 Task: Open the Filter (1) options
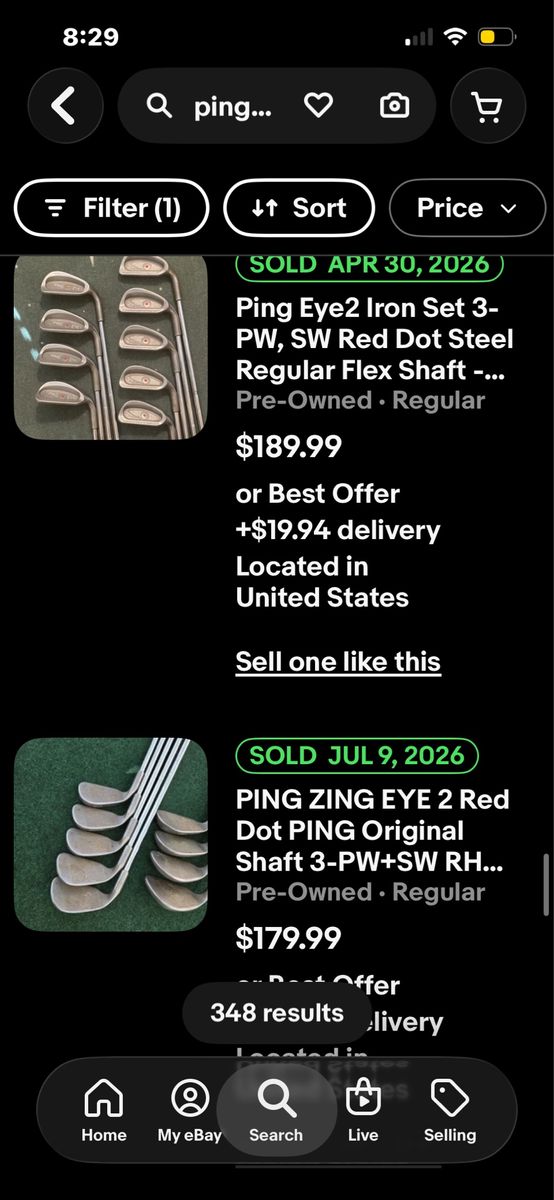111,208
